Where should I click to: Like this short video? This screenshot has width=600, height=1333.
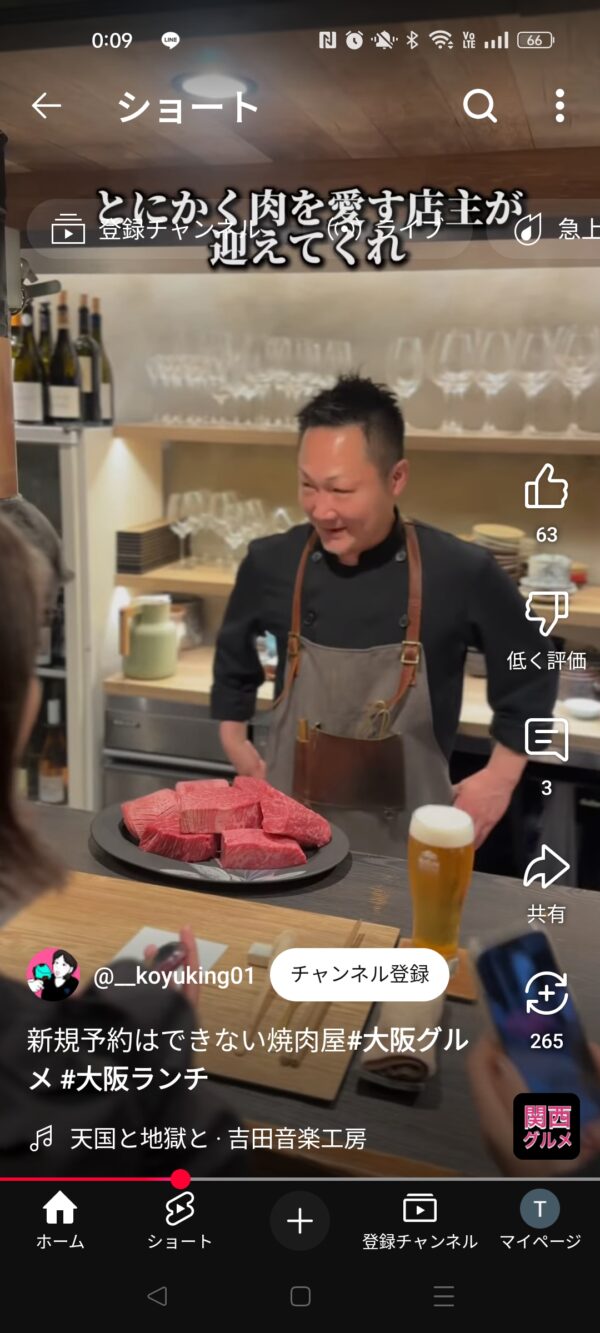pos(546,489)
